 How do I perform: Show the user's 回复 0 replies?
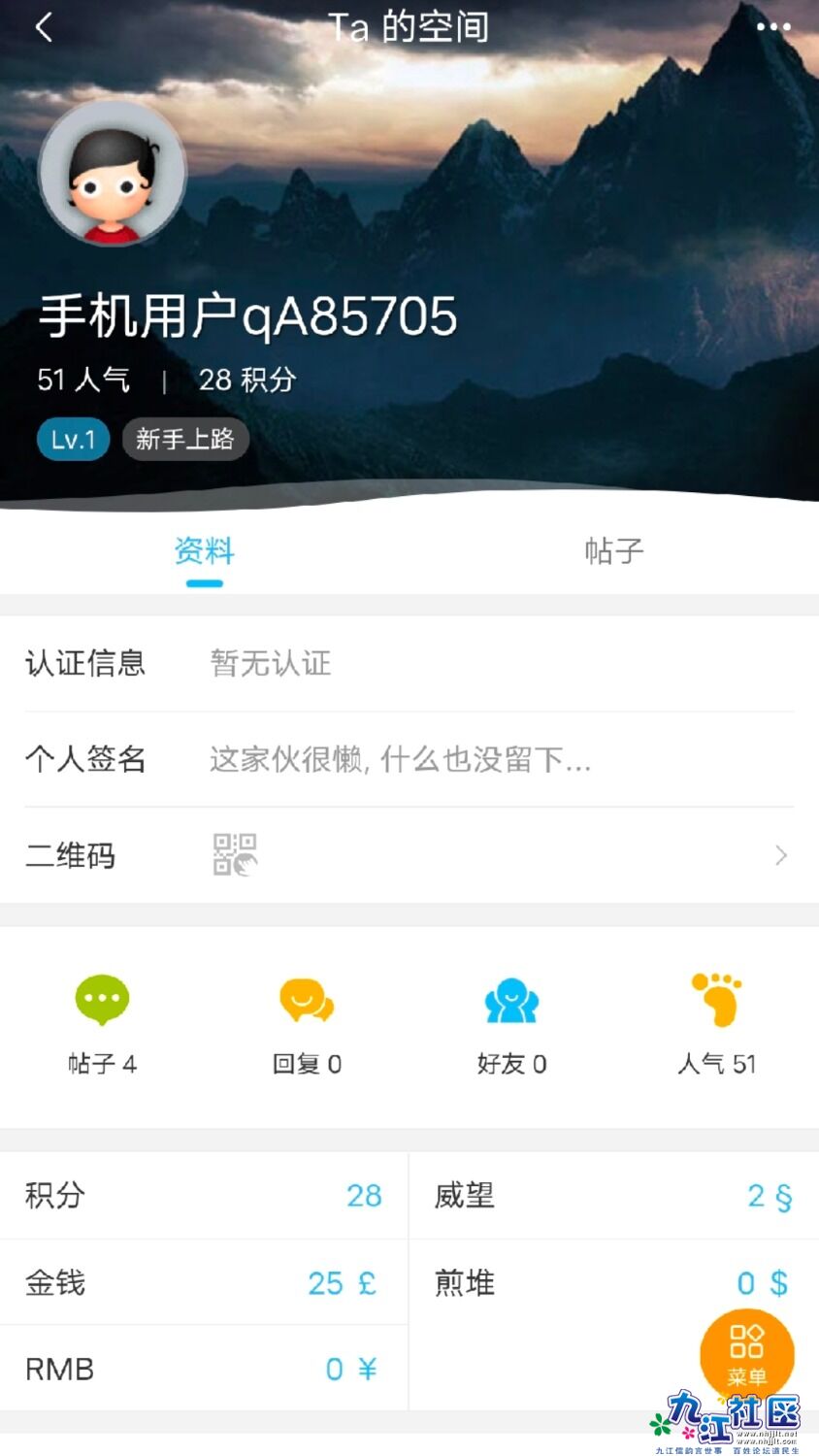(x=307, y=1024)
